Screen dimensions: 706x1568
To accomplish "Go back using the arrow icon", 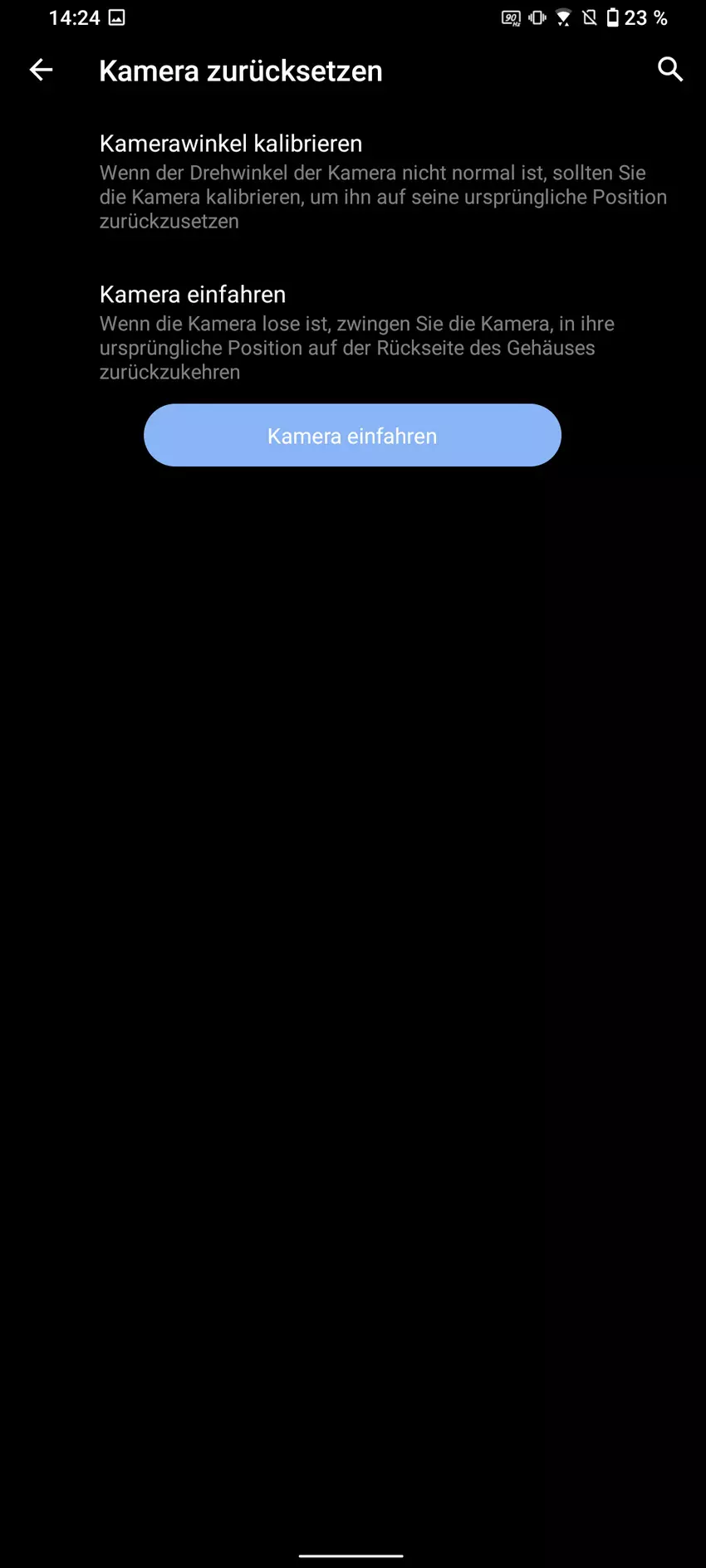I will [x=41, y=71].
